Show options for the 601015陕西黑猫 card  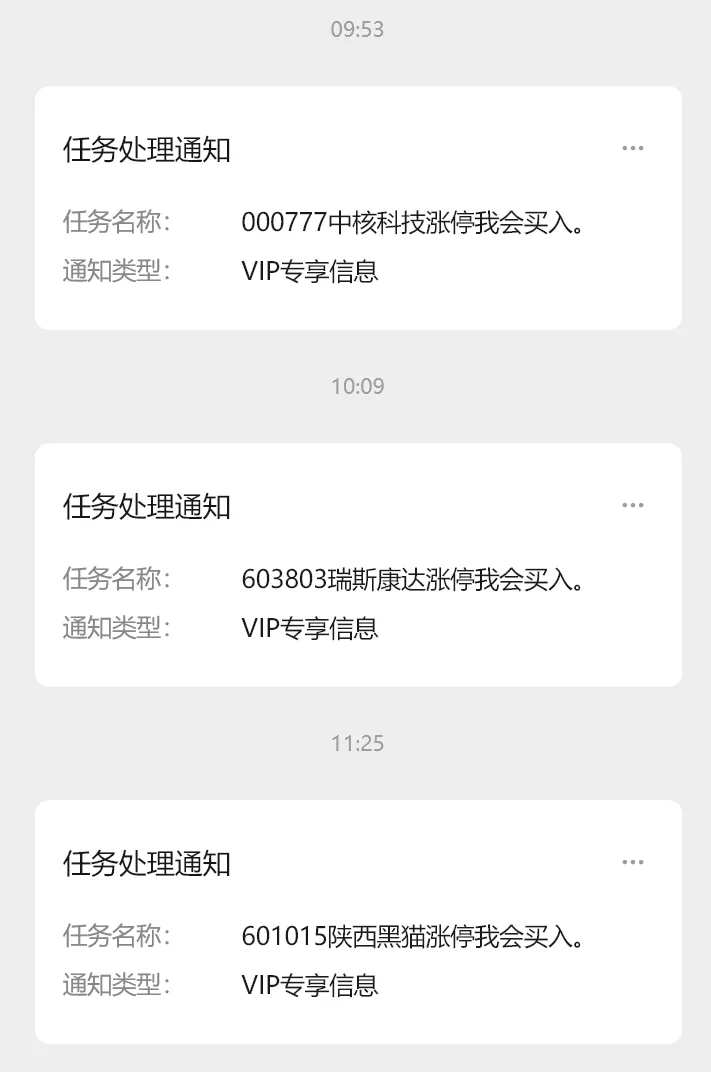[632, 862]
